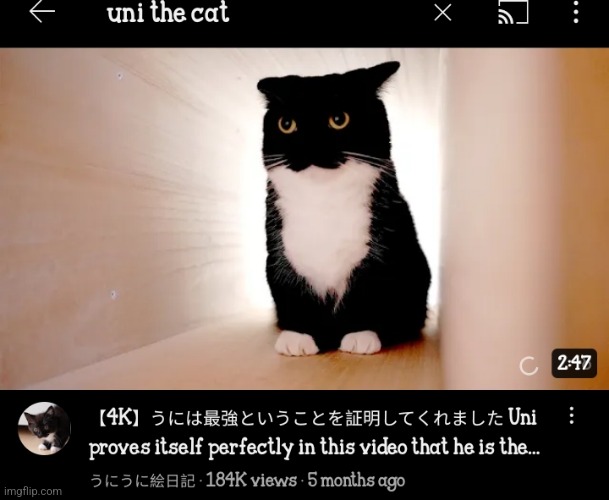This screenshot has width=609, height=500.
Task: Open the channel avatar for うにうに絵日記
Action: 45,430
